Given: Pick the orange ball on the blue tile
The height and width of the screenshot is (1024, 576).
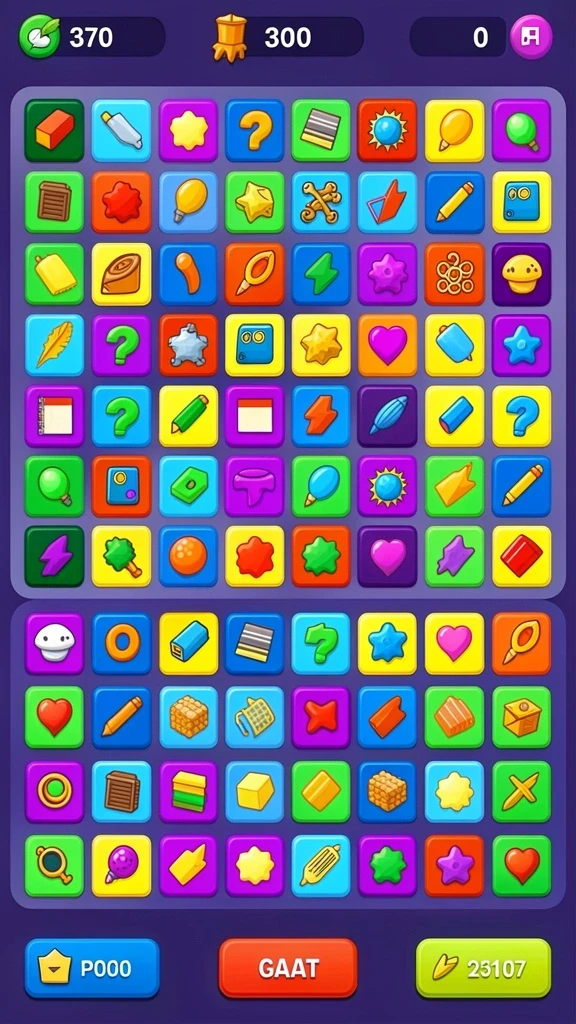Looking at the screenshot, I should tap(189, 556).
